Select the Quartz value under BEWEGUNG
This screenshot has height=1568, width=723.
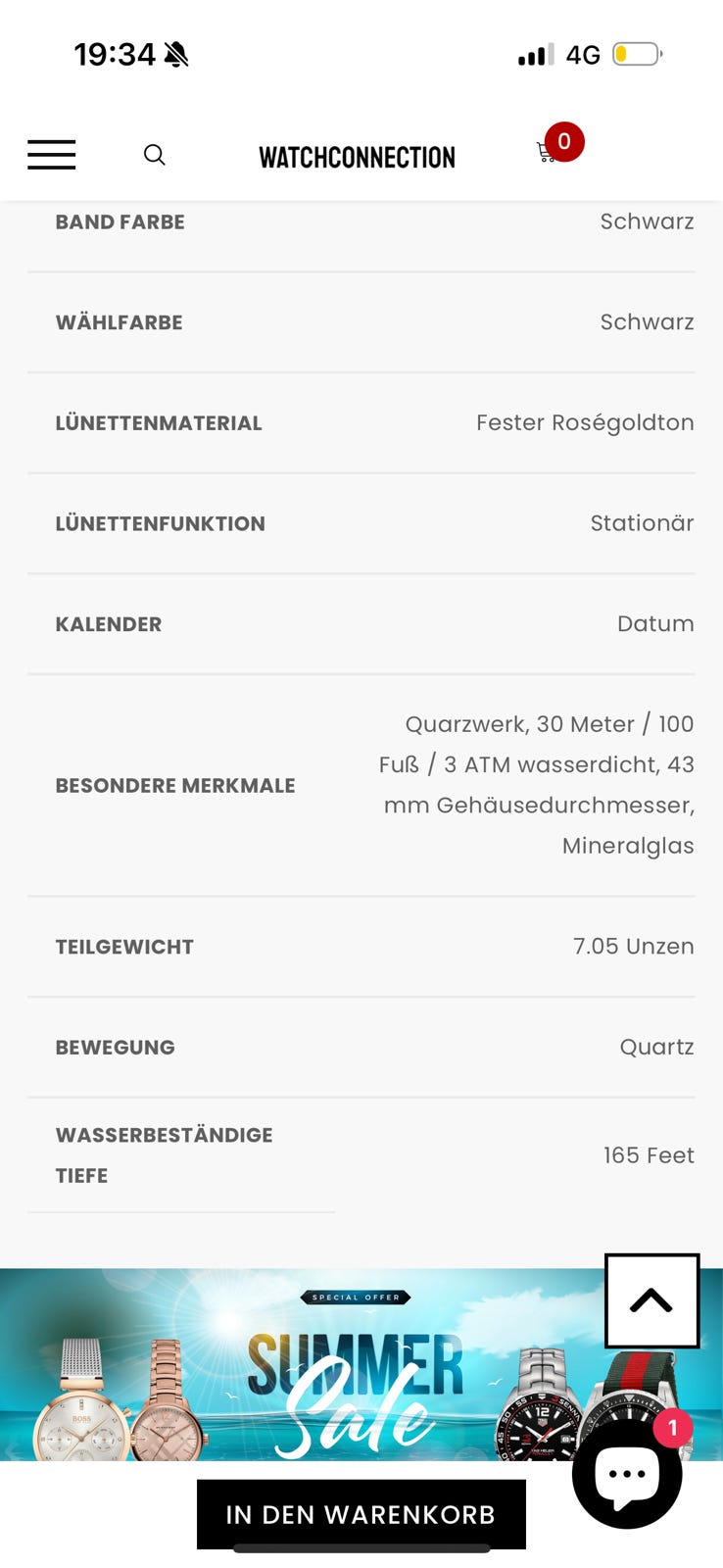click(x=657, y=1047)
